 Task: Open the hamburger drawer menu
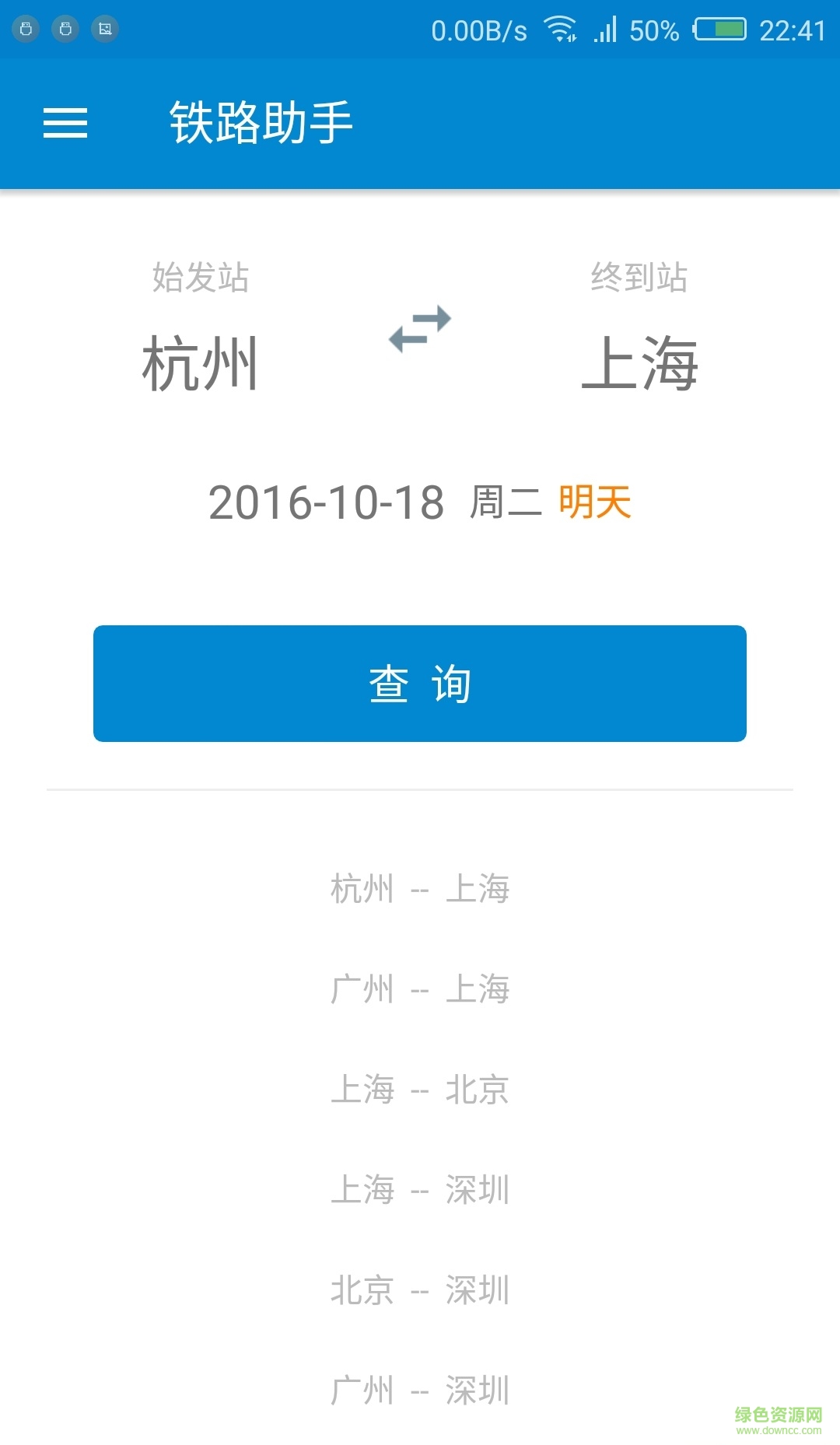(65, 123)
